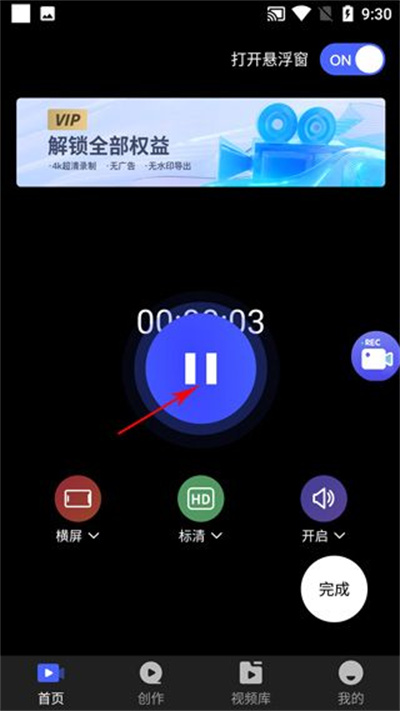
Task: Expand the 开启 sound dropdown
Action: pos(324,536)
